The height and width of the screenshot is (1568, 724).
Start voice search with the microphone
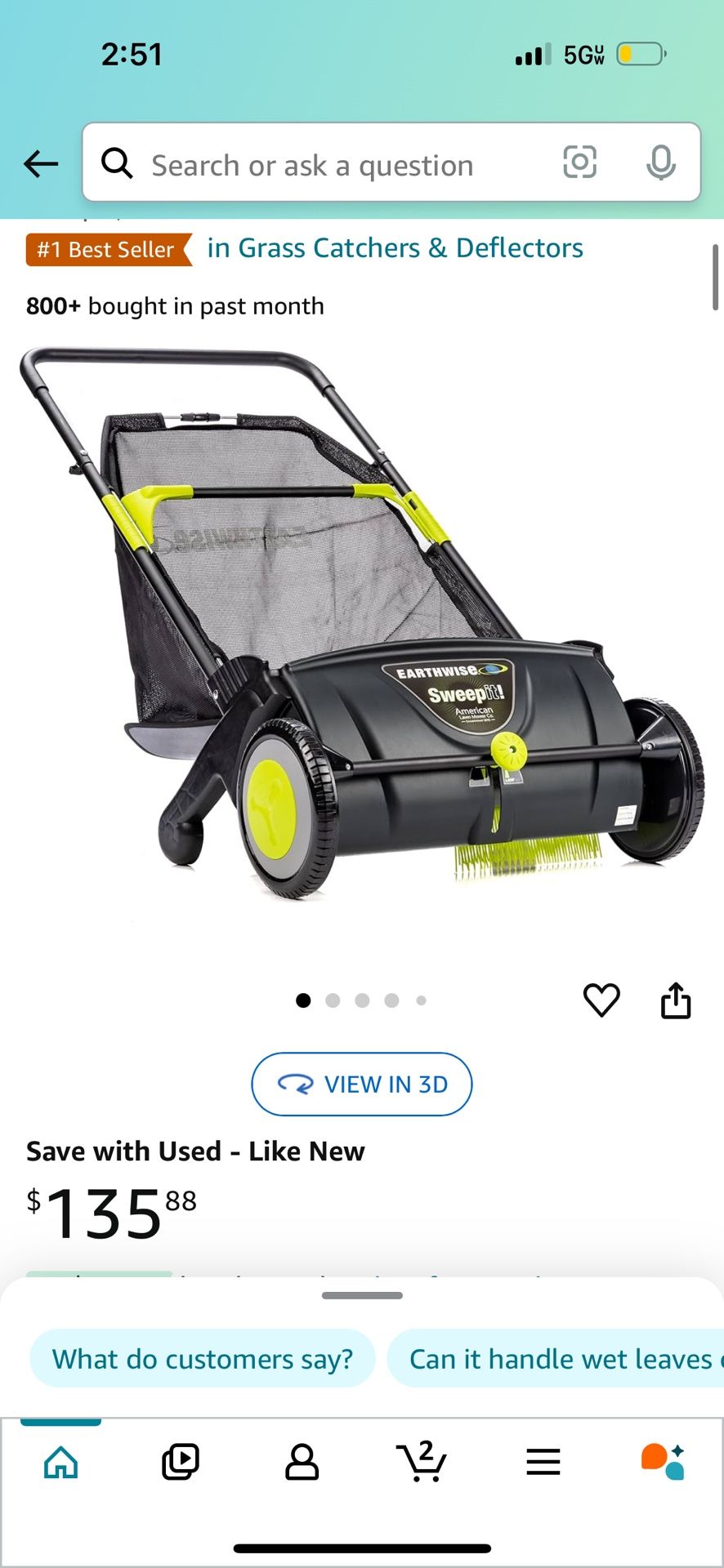(660, 163)
